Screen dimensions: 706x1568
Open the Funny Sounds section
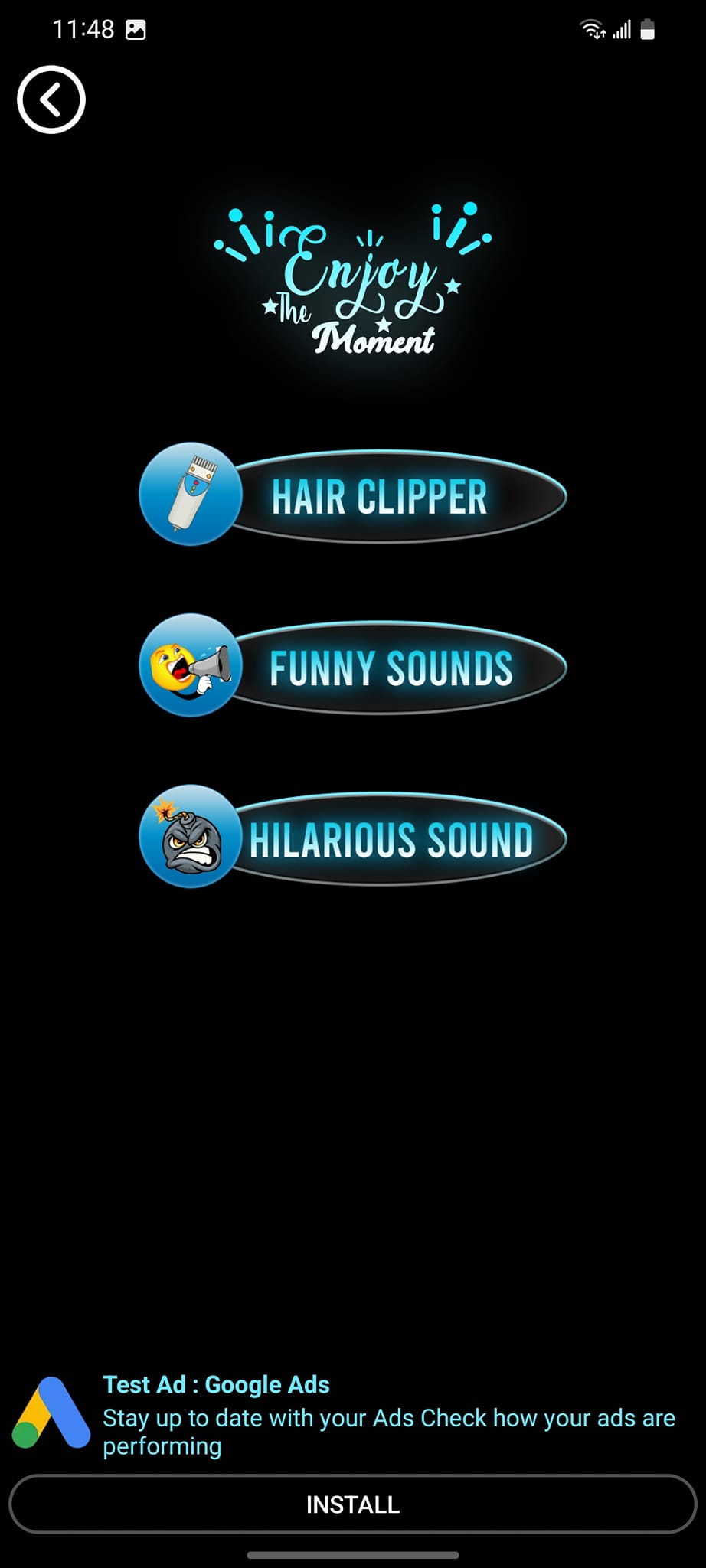coord(353,668)
